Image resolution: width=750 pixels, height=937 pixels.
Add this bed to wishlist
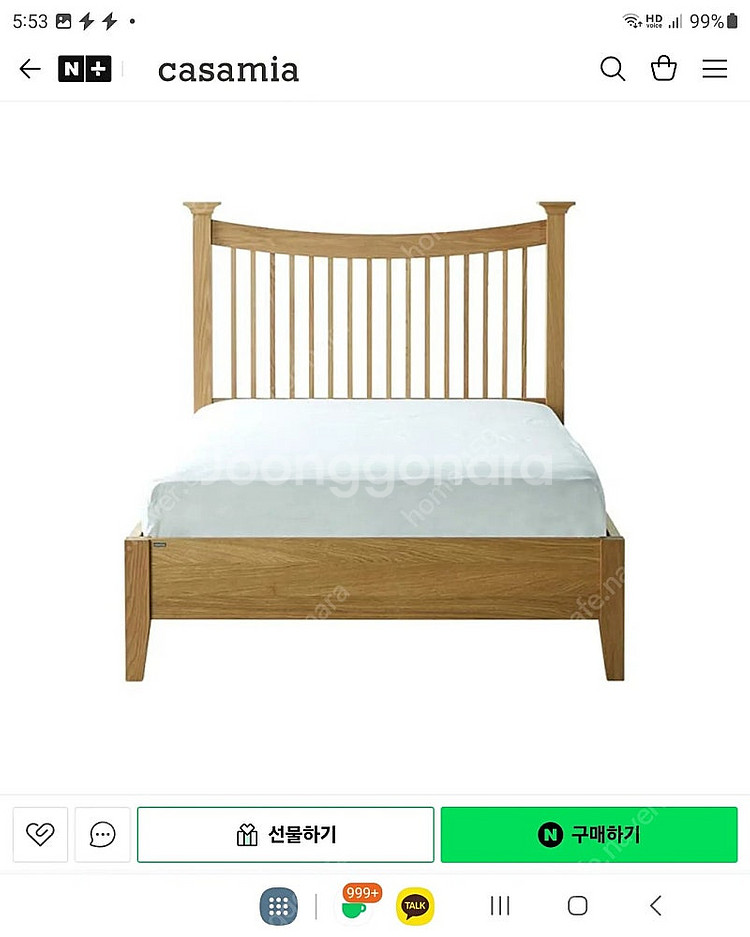coord(40,834)
